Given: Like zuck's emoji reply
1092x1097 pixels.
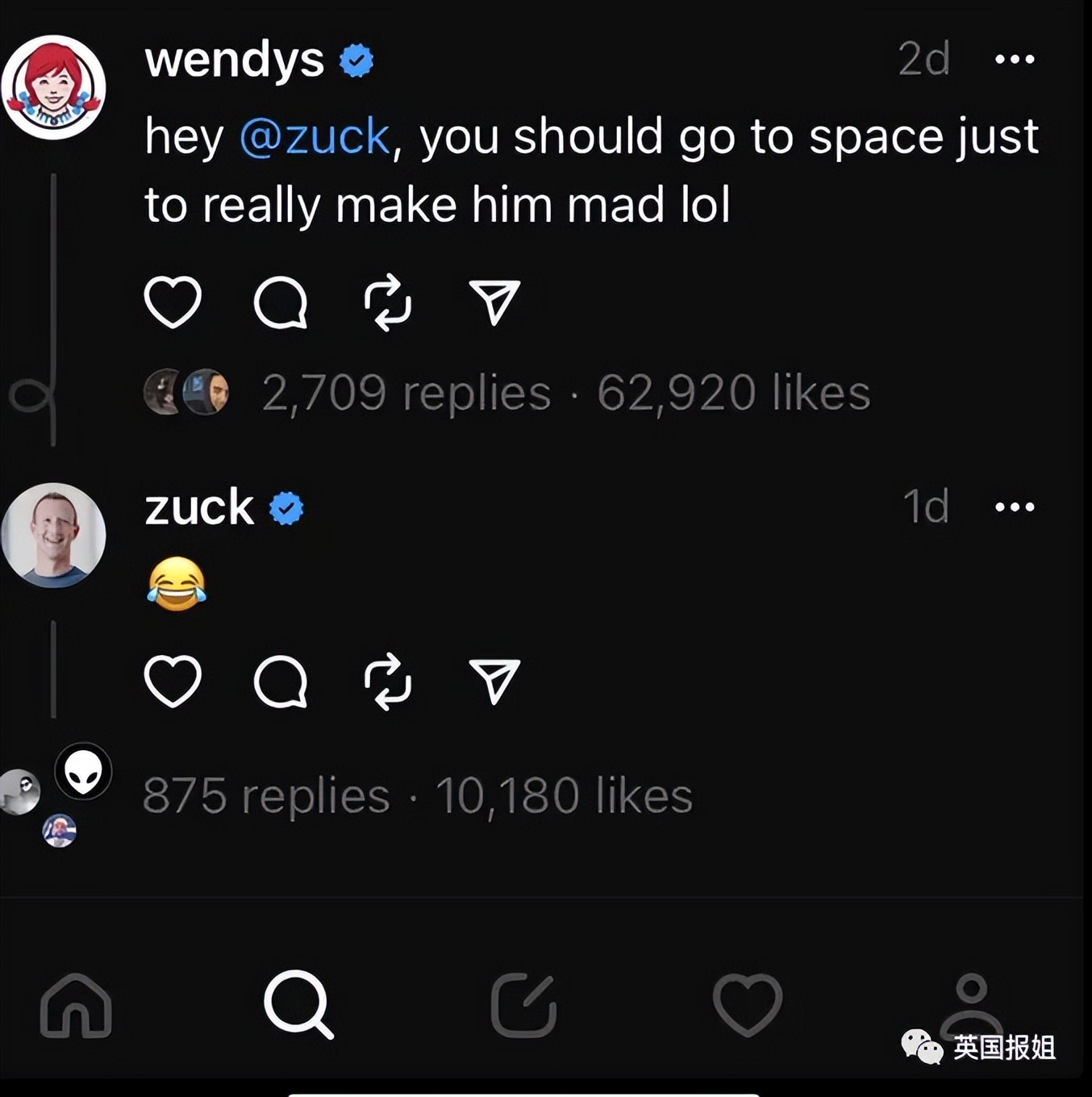Looking at the screenshot, I should pyautogui.click(x=173, y=682).
